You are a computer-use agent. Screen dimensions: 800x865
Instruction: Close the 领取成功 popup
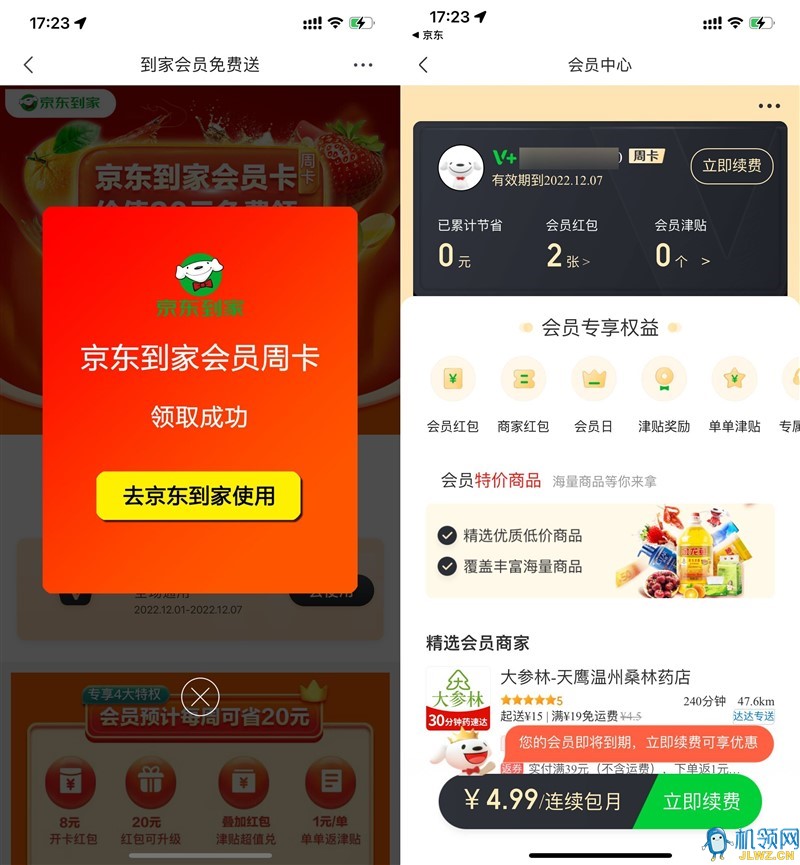[200, 695]
